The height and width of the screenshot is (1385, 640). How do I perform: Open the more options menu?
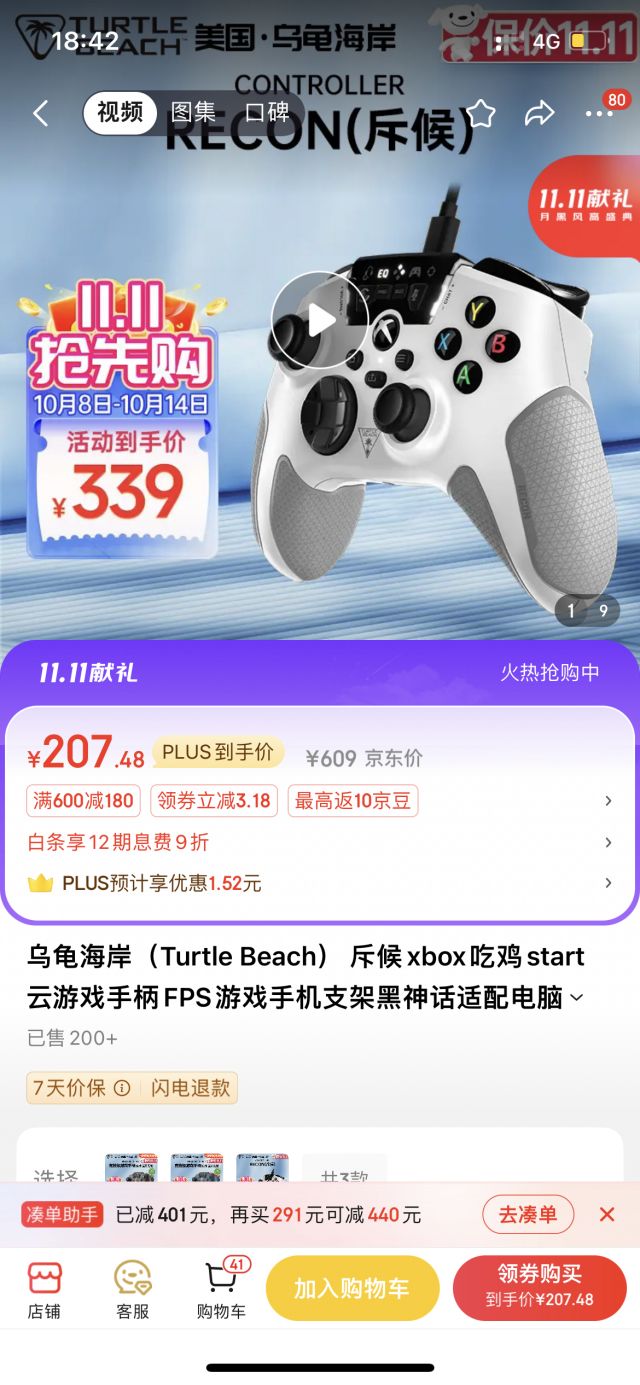pos(600,113)
